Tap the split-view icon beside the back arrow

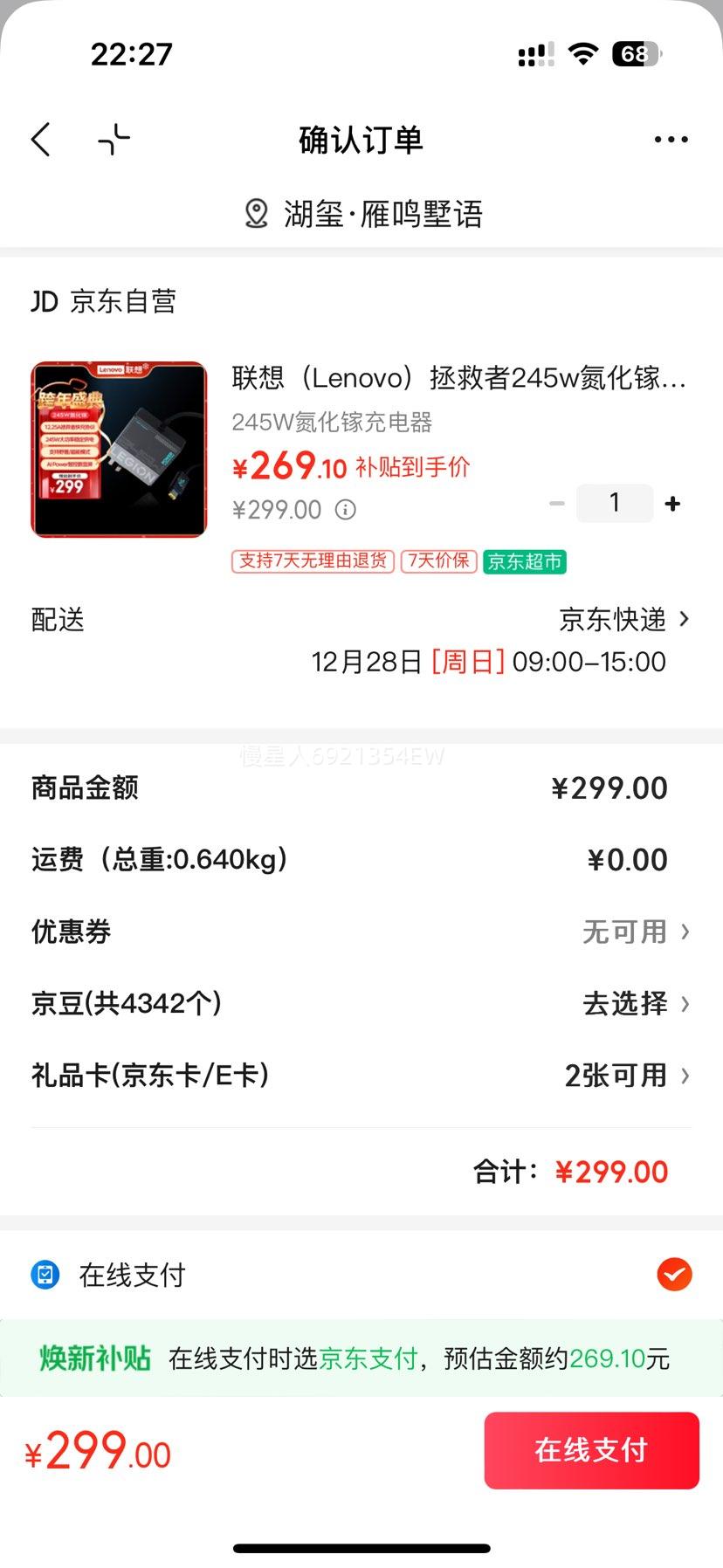[113, 139]
